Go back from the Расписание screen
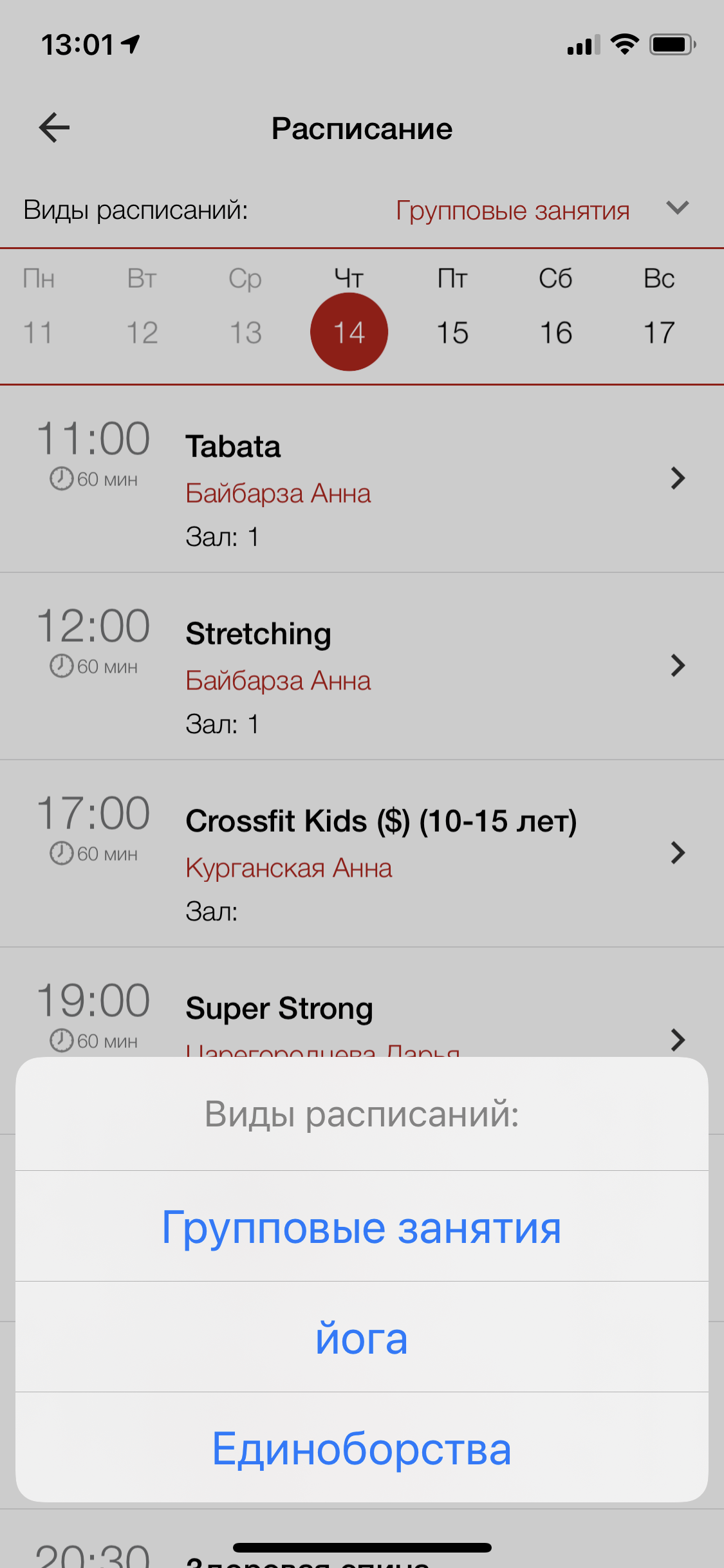 click(54, 127)
